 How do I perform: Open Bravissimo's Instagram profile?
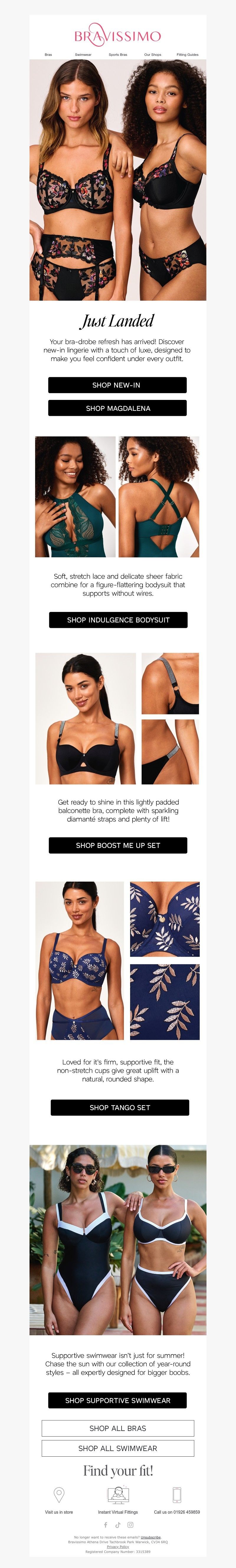tap(130, 1525)
